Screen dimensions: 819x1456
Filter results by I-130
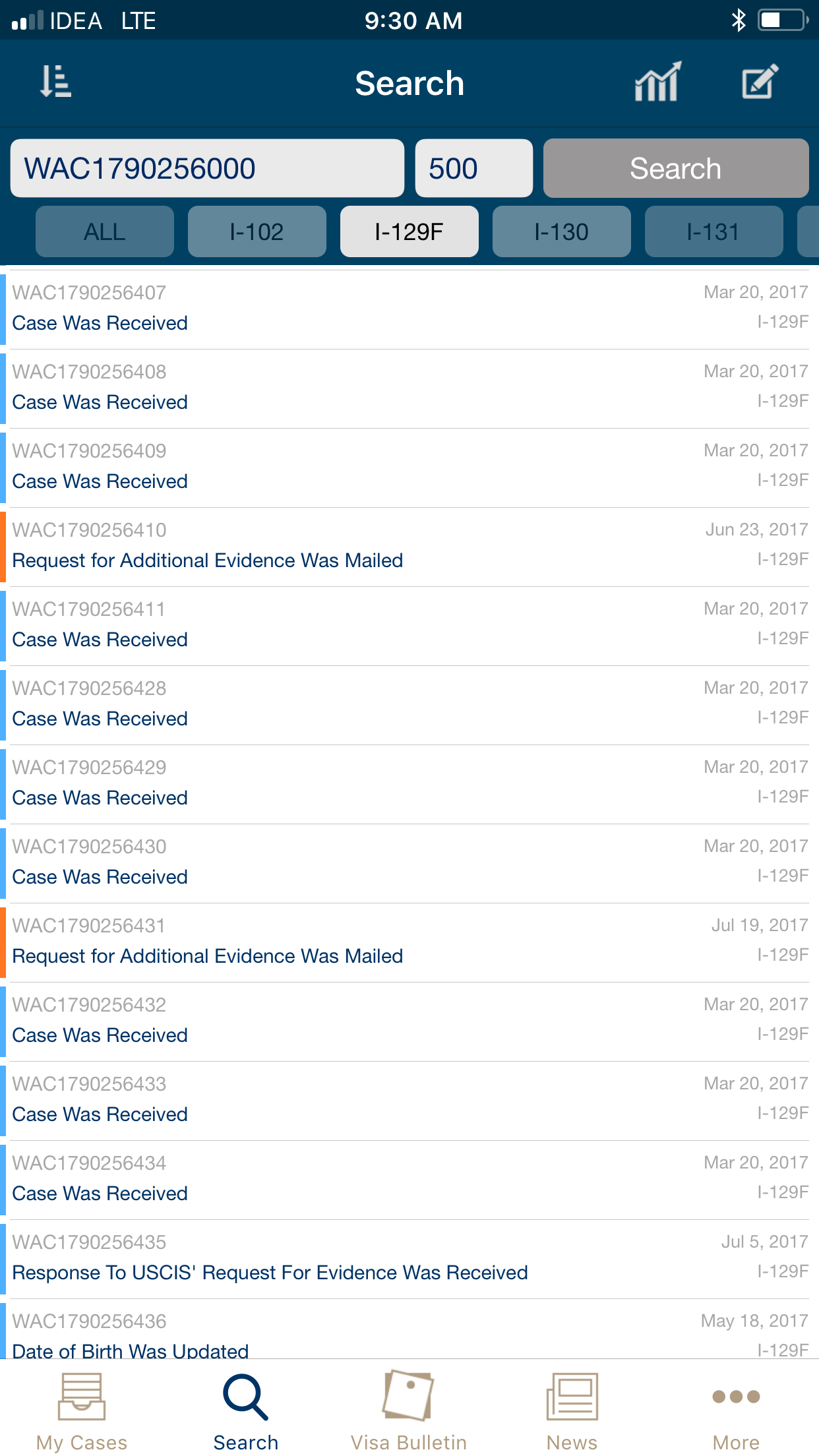pos(562,231)
